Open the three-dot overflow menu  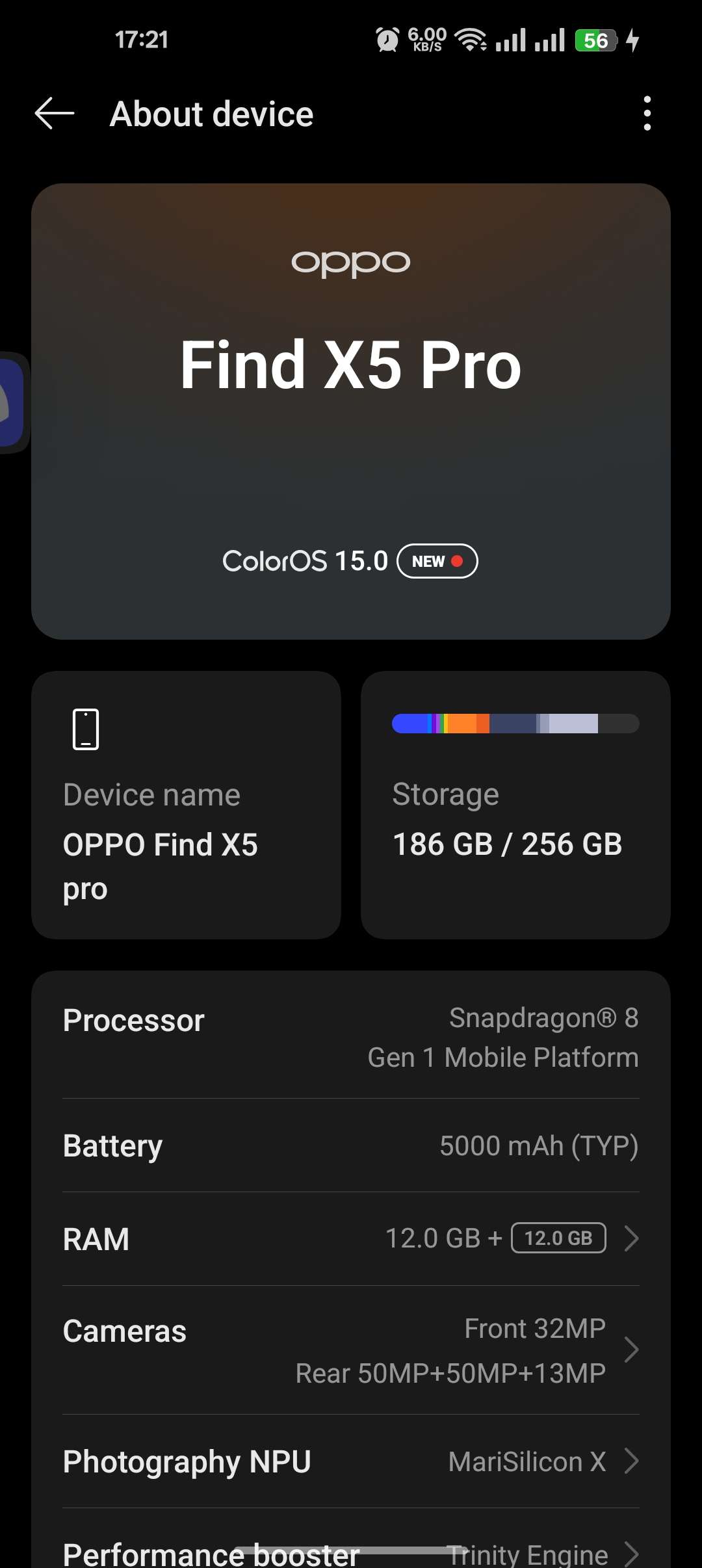tap(646, 114)
